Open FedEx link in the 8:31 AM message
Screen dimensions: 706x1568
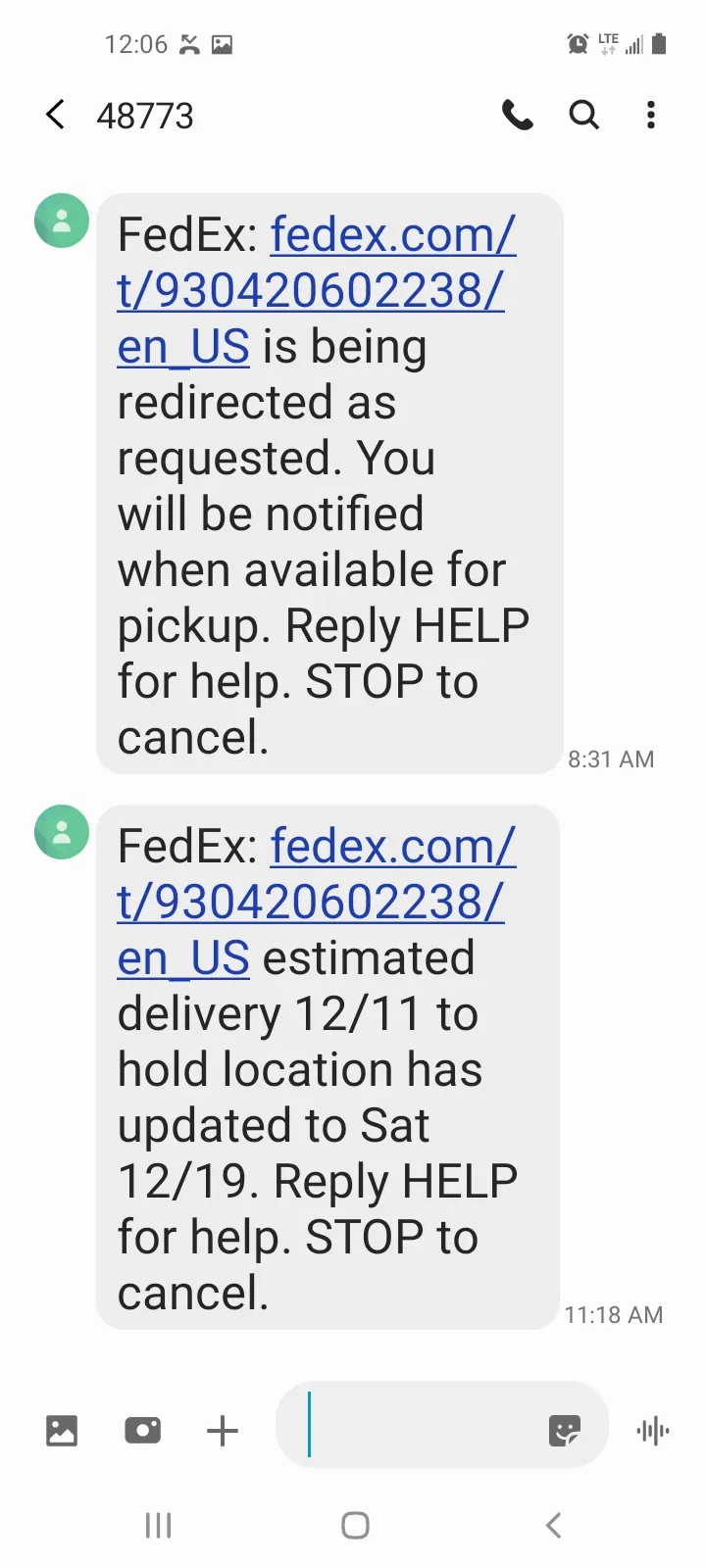(316, 290)
